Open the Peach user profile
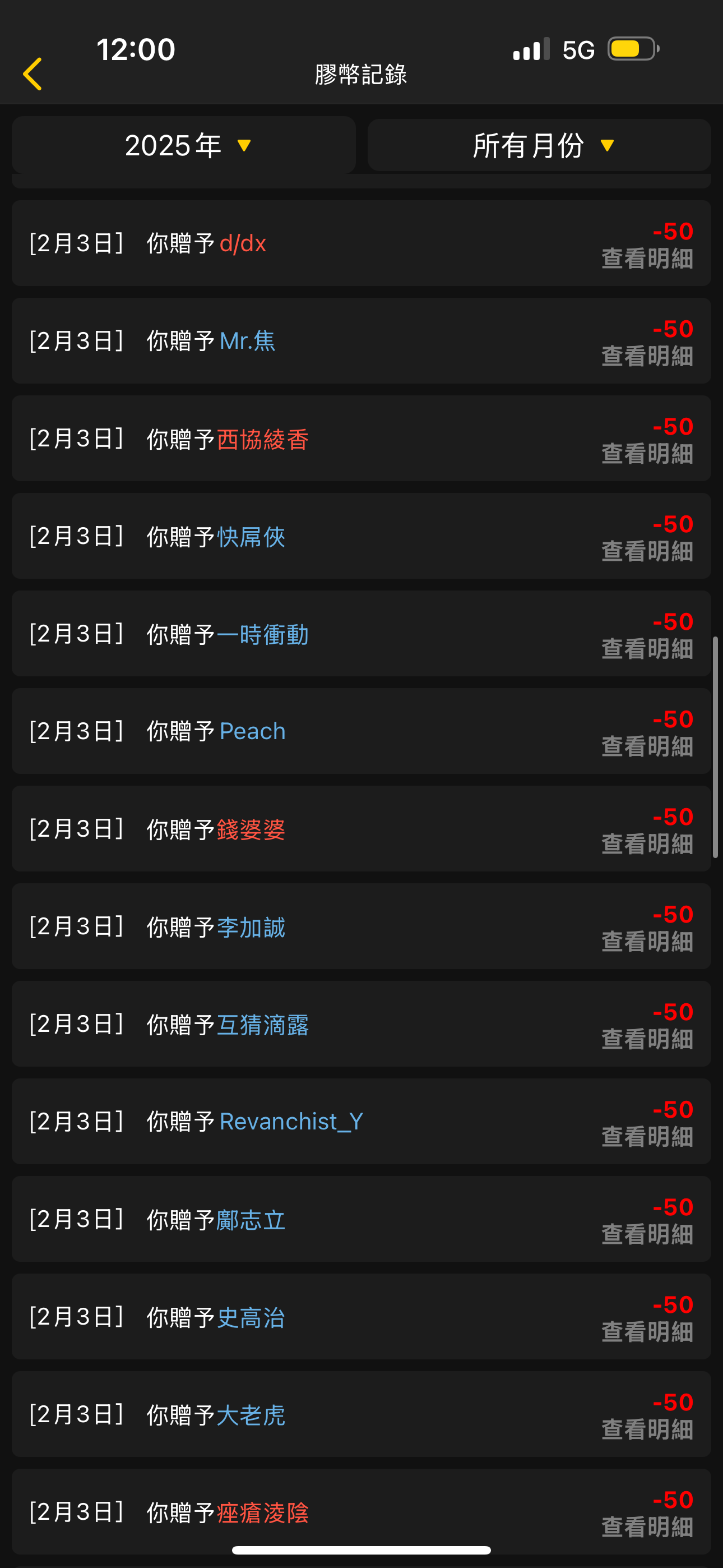This screenshot has height=1568, width=723. point(252,731)
